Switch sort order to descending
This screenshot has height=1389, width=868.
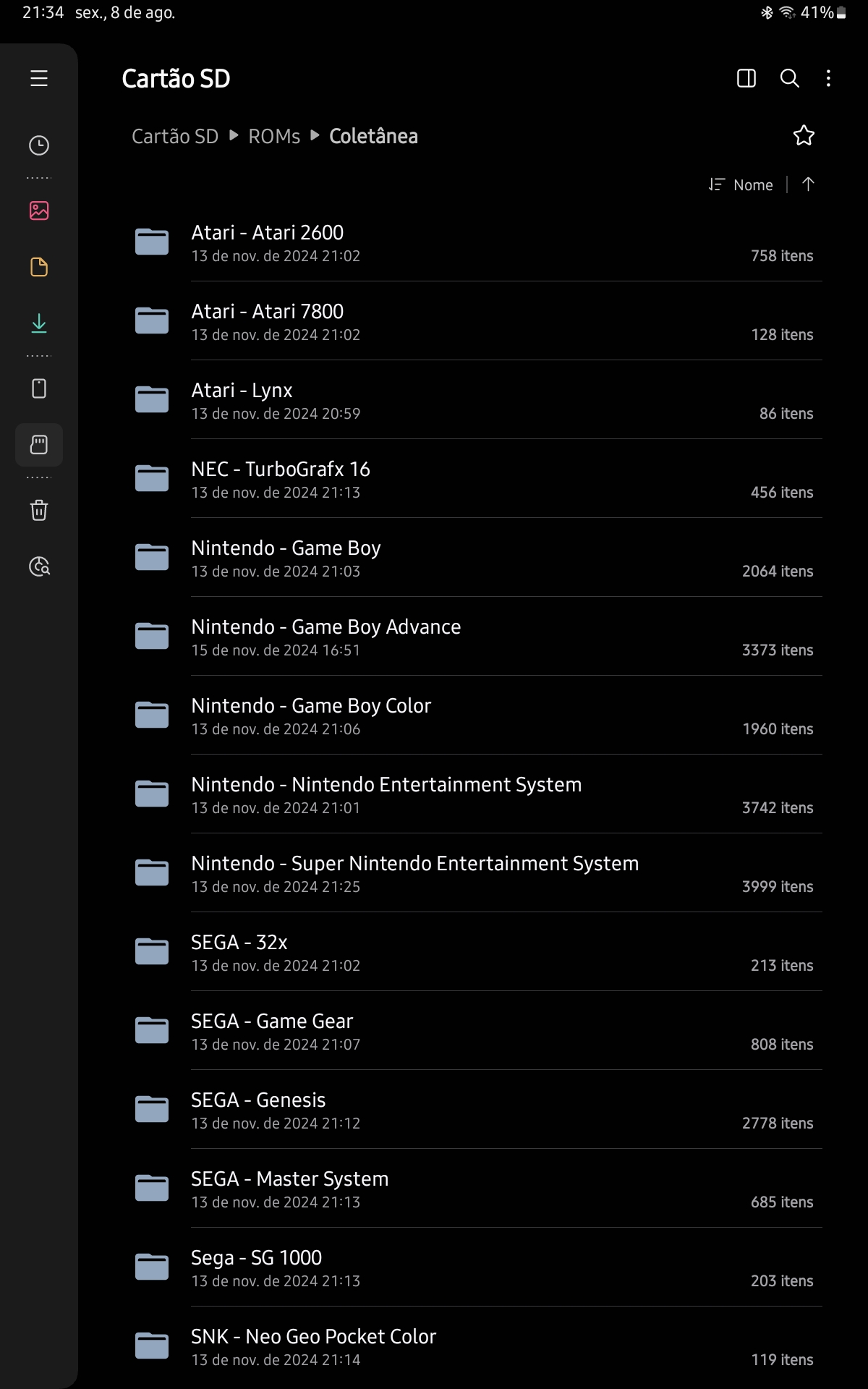pos(808,184)
